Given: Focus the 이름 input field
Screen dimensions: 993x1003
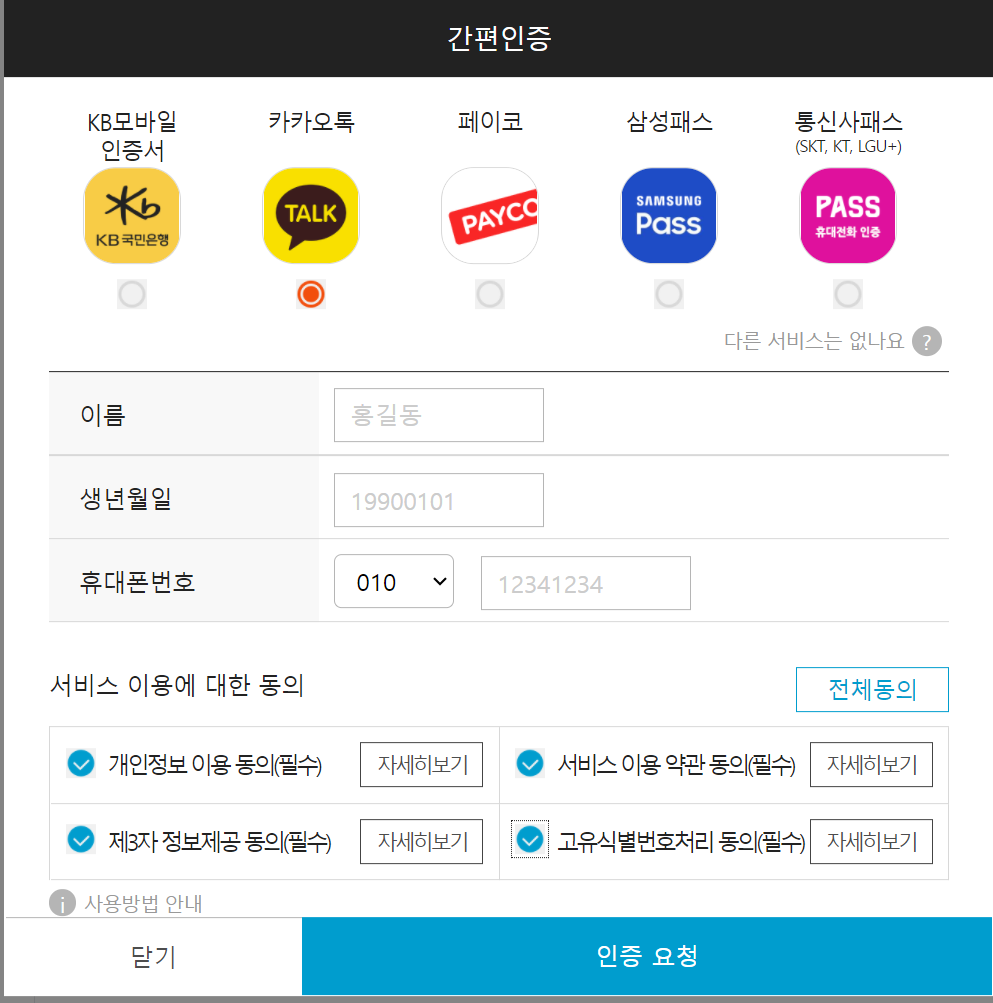Looking at the screenshot, I should tap(438, 415).
